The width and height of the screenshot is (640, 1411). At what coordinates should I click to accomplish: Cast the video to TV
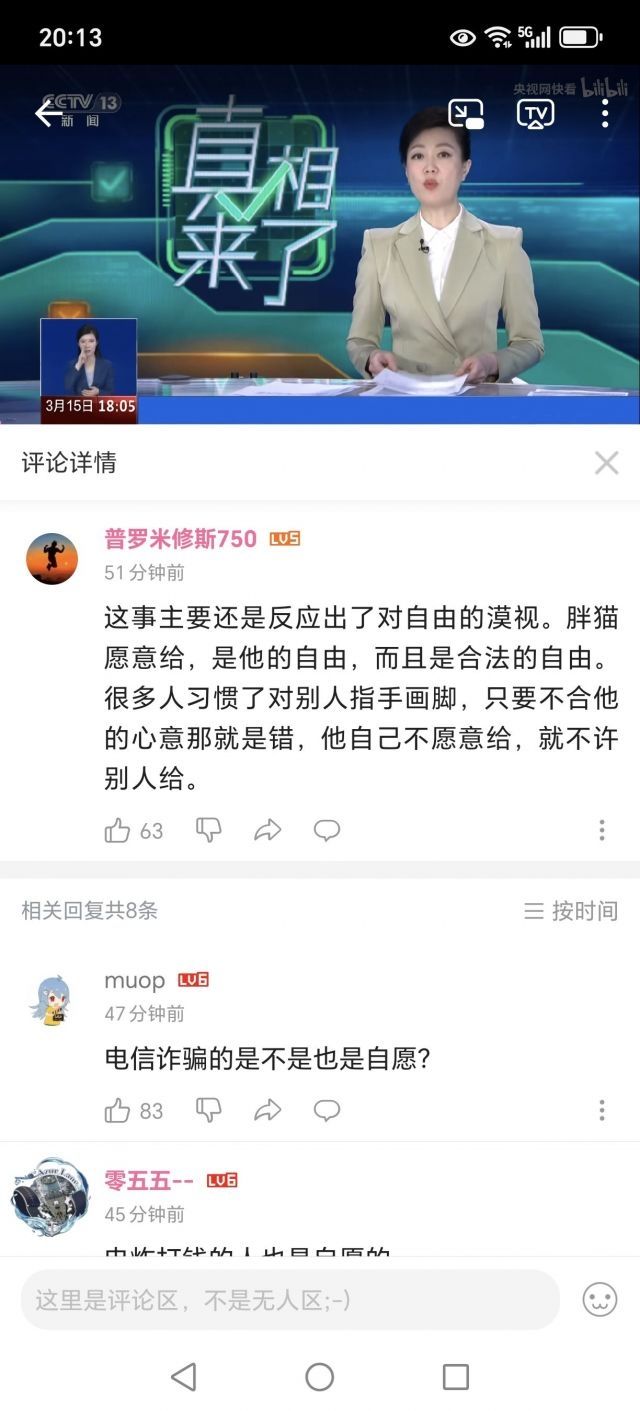pyautogui.click(x=535, y=113)
